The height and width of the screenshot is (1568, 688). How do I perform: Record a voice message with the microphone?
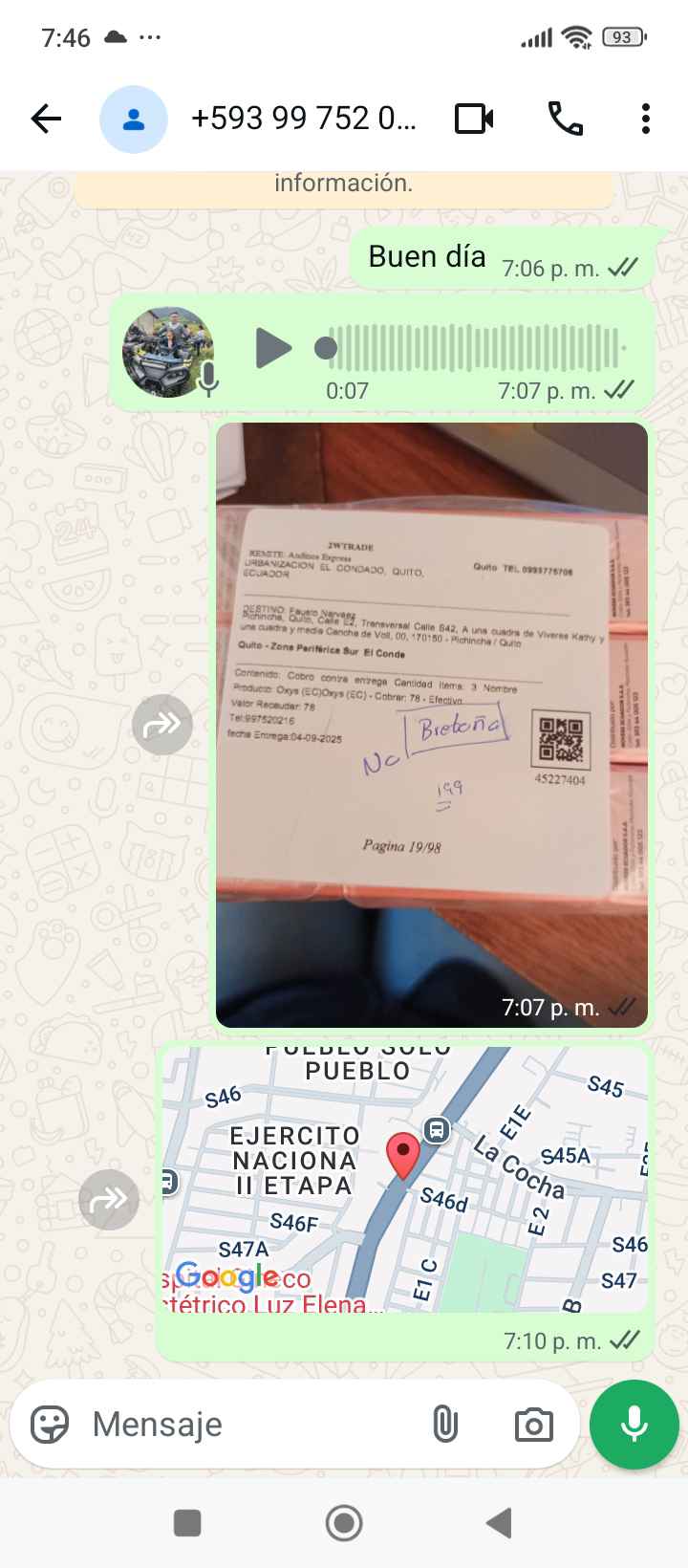coord(634,1425)
